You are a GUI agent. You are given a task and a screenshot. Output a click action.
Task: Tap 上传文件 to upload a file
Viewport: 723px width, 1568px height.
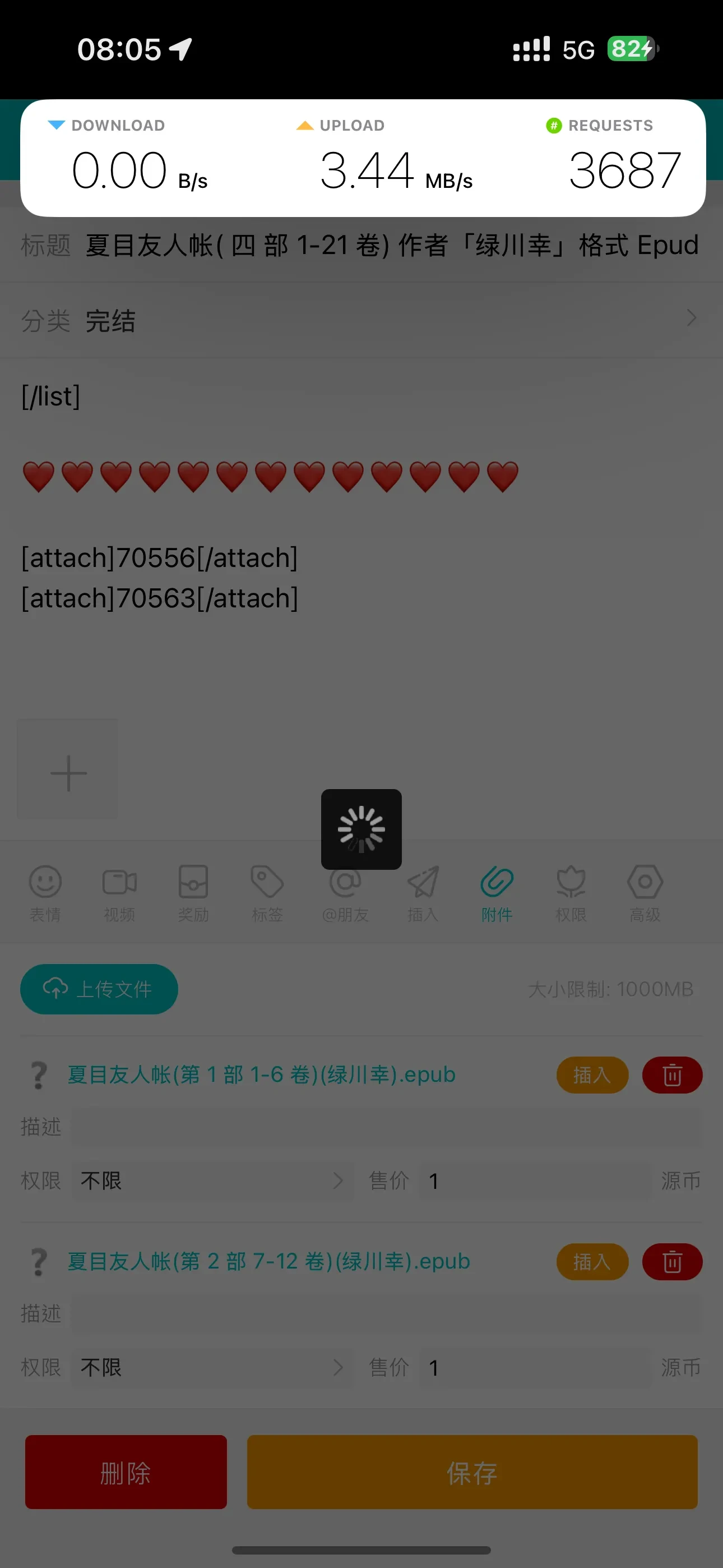pyautogui.click(x=99, y=989)
